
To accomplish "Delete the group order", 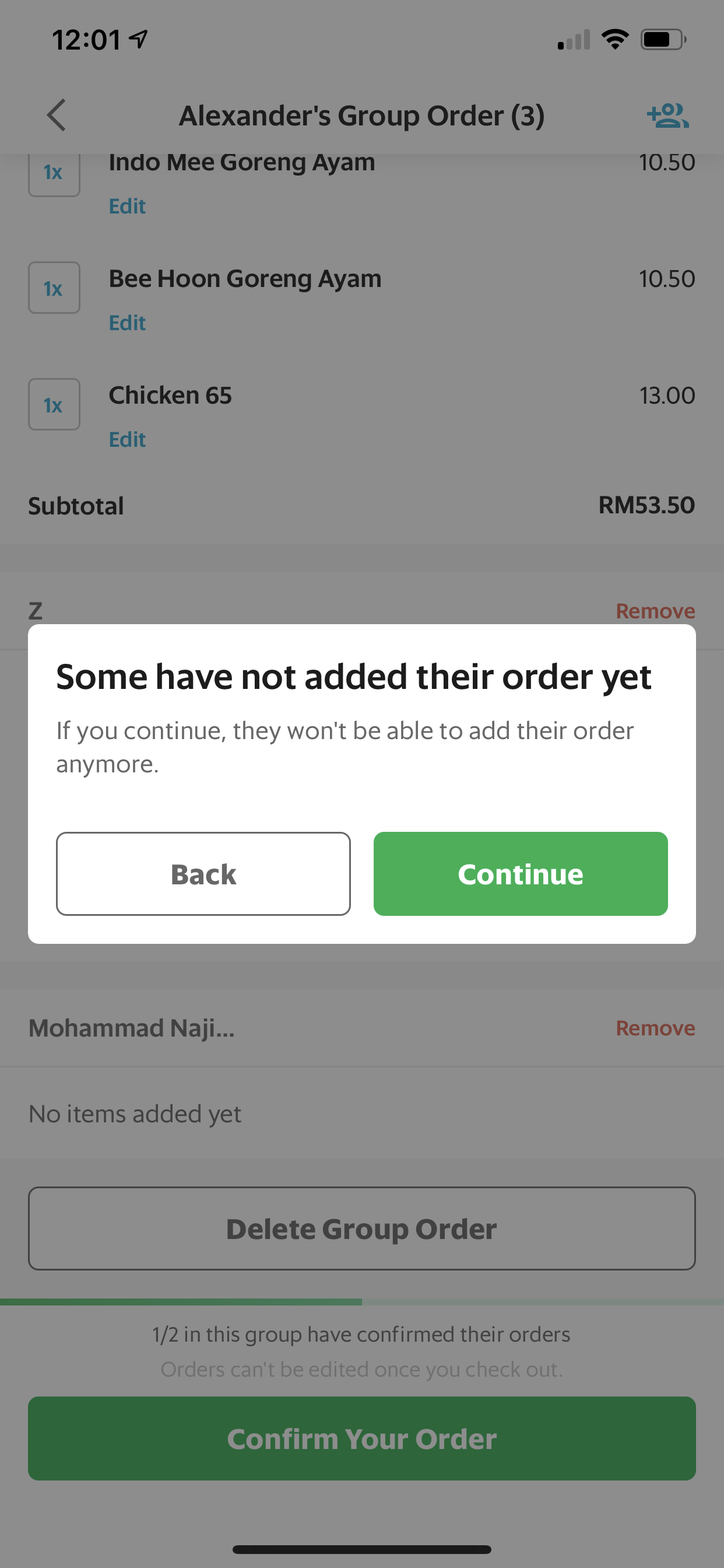I will [361, 1228].
